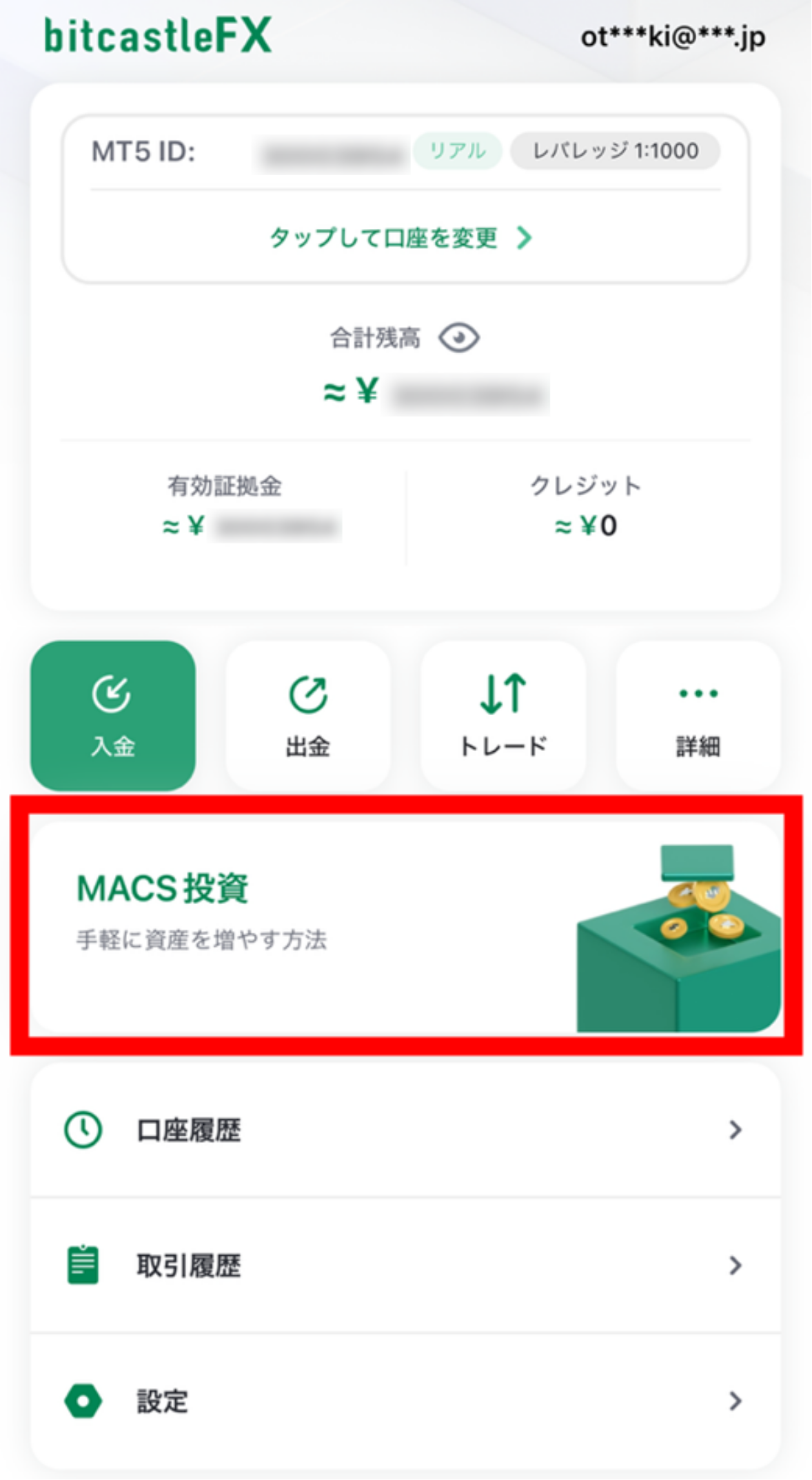This screenshot has height=1480, width=812.
Task: Tap the レバレッジ 1:1000 badge
Action: [x=616, y=150]
